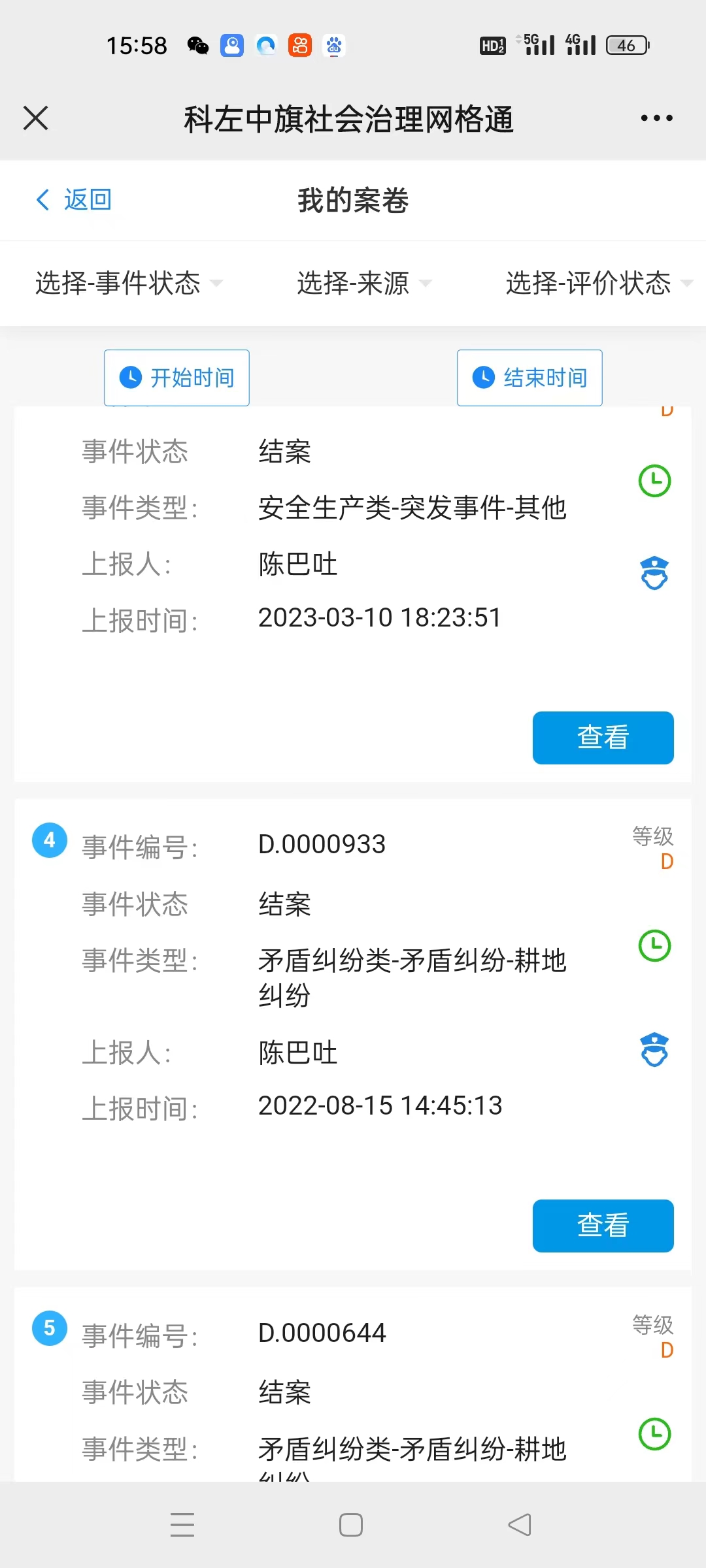Expand the 选择-事件状态 dropdown
This screenshot has height=1568, width=706.
(129, 283)
